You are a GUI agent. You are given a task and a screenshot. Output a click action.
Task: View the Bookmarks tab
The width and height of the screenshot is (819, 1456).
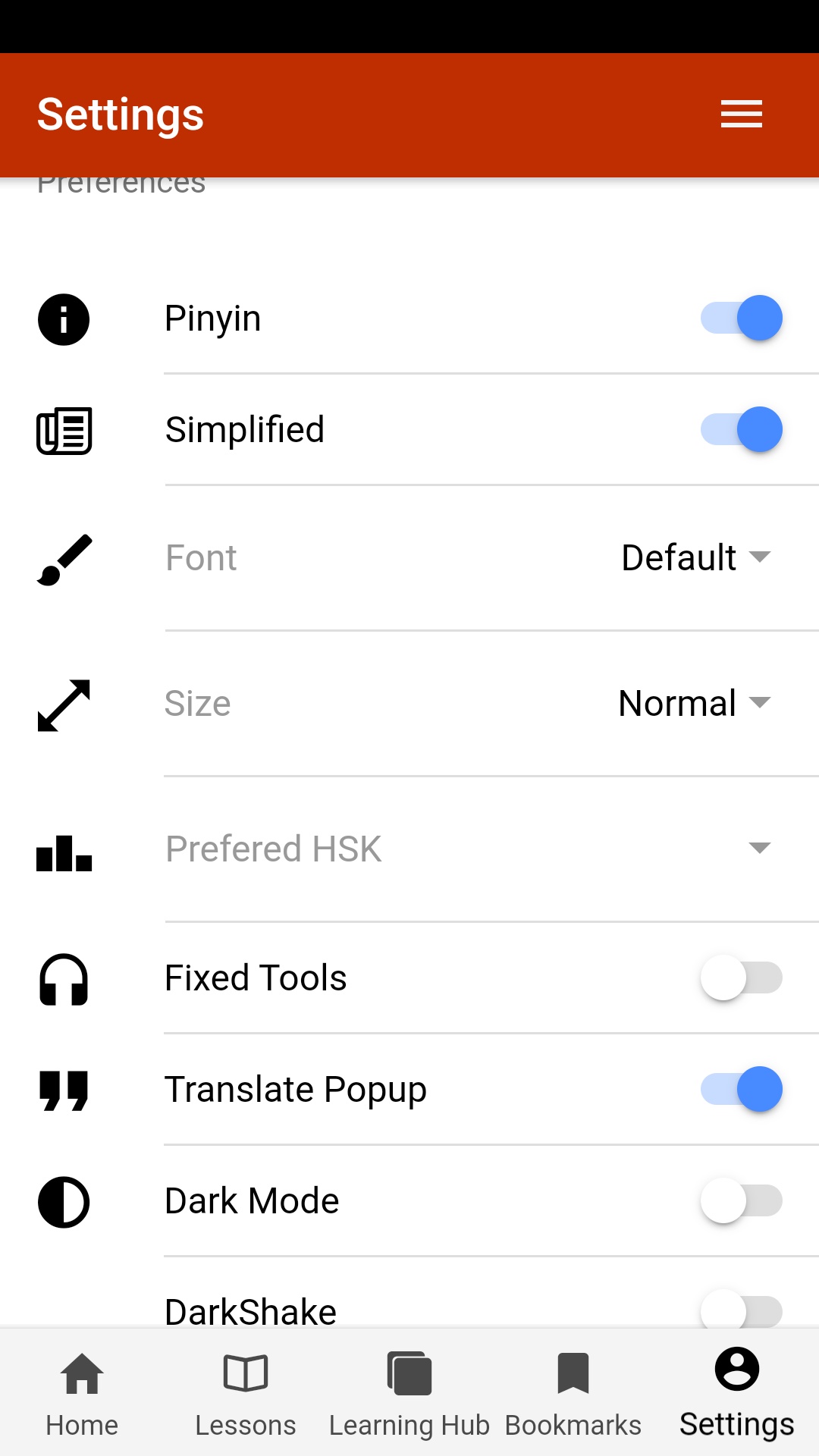tap(573, 1392)
